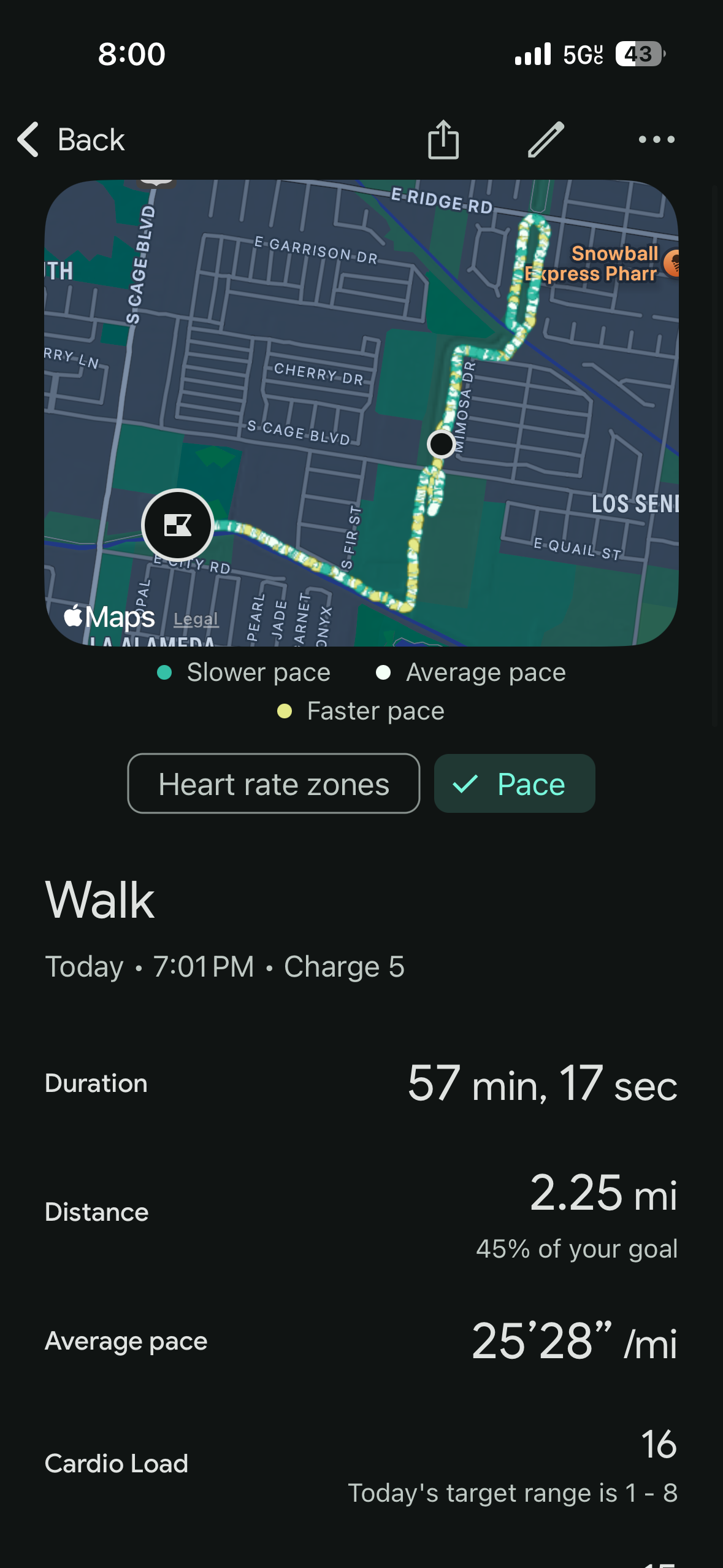723x1568 pixels.
Task: Open the share sheet for this walk
Action: pos(443,140)
